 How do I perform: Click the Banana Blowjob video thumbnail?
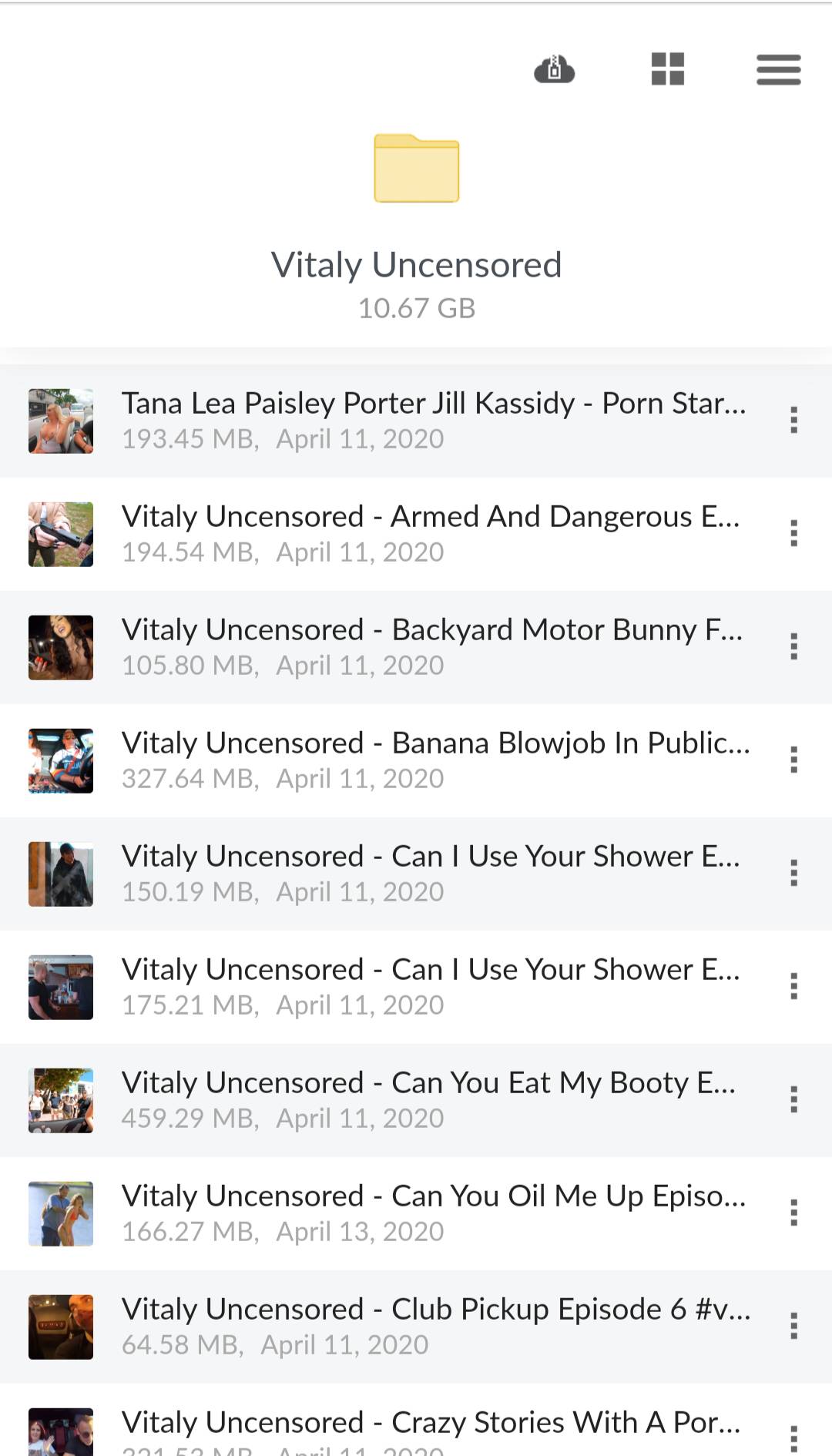pyautogui.click(x=60, y=760)
